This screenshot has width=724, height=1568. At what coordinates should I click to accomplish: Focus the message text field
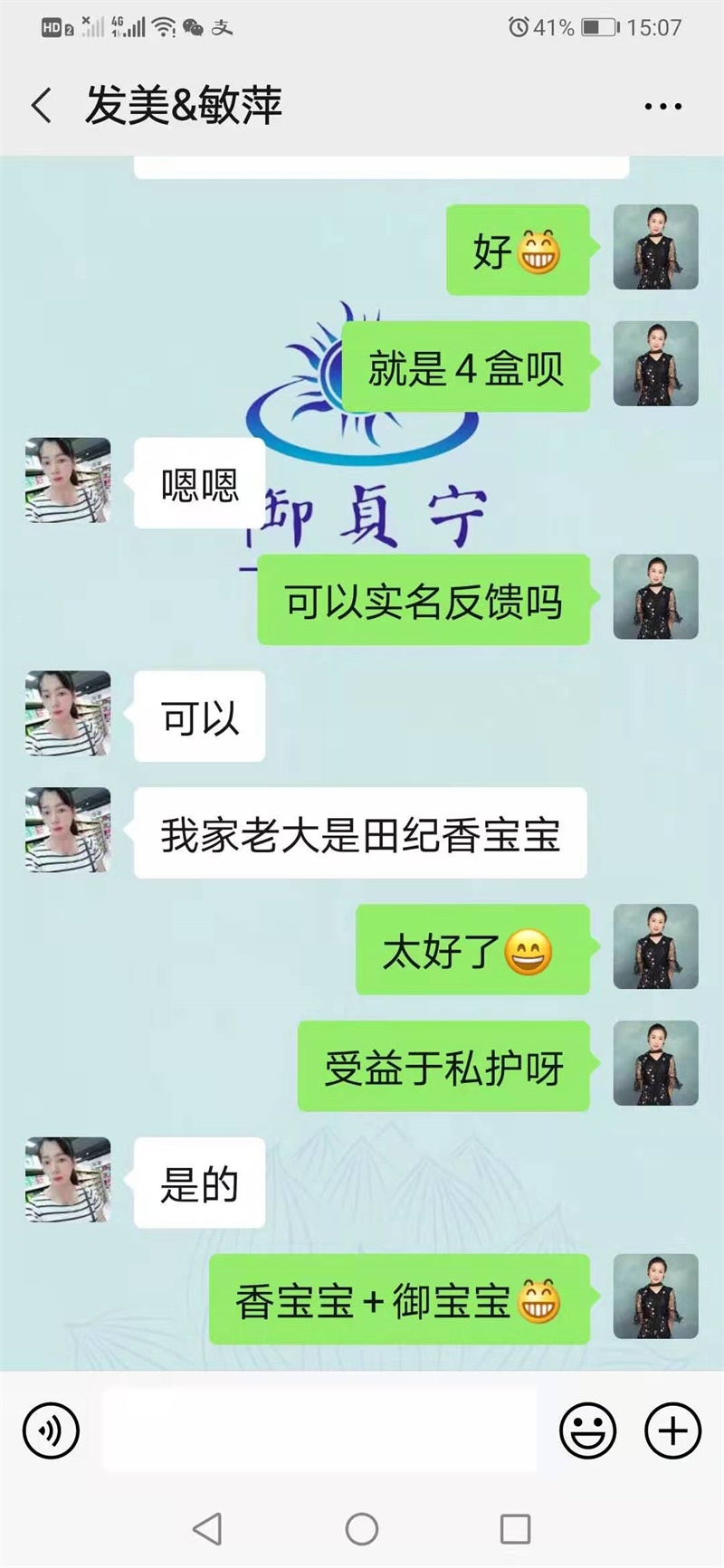coord(319,1430)
